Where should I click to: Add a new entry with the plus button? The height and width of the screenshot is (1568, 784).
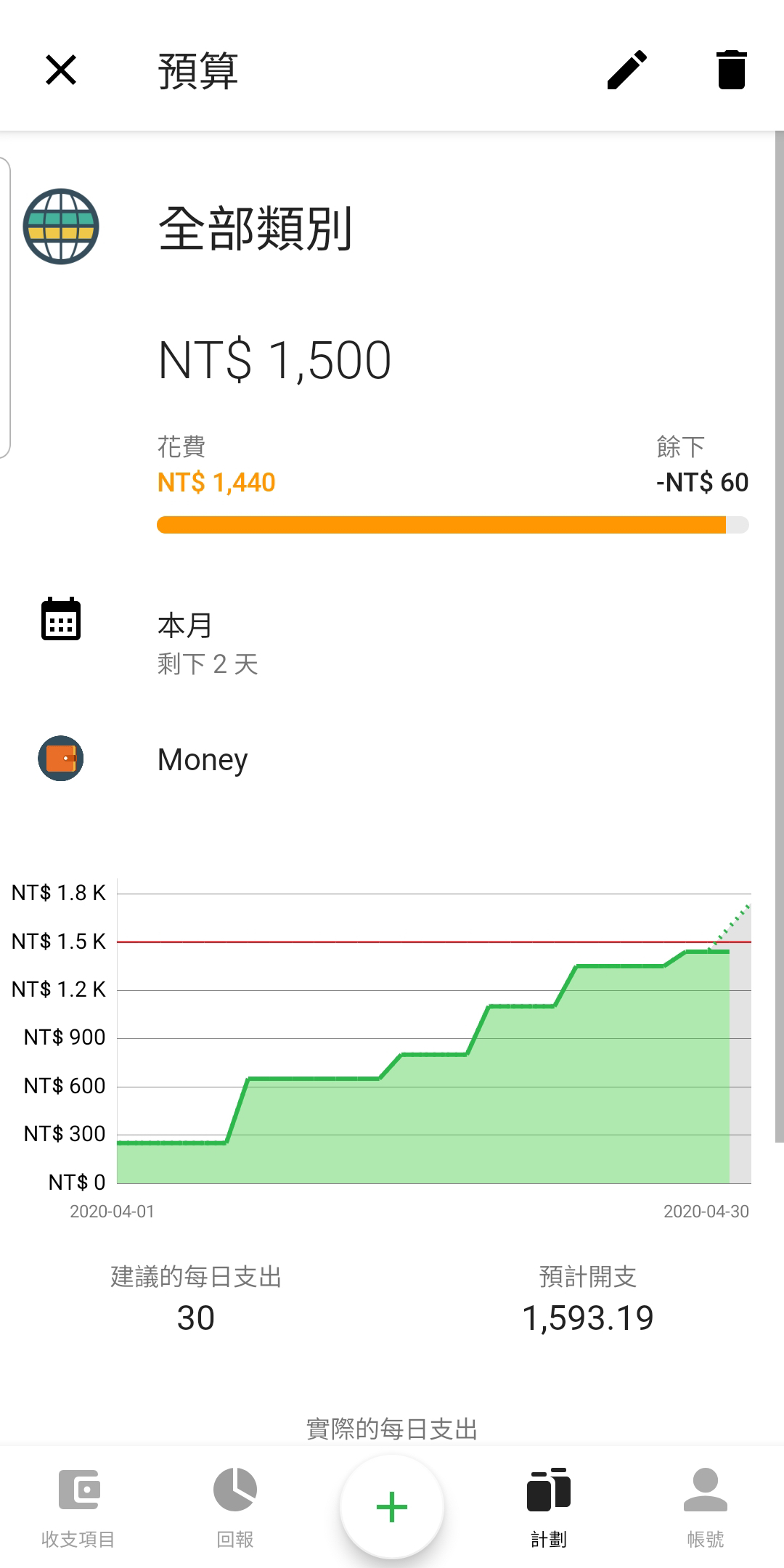click(392, 1506)
